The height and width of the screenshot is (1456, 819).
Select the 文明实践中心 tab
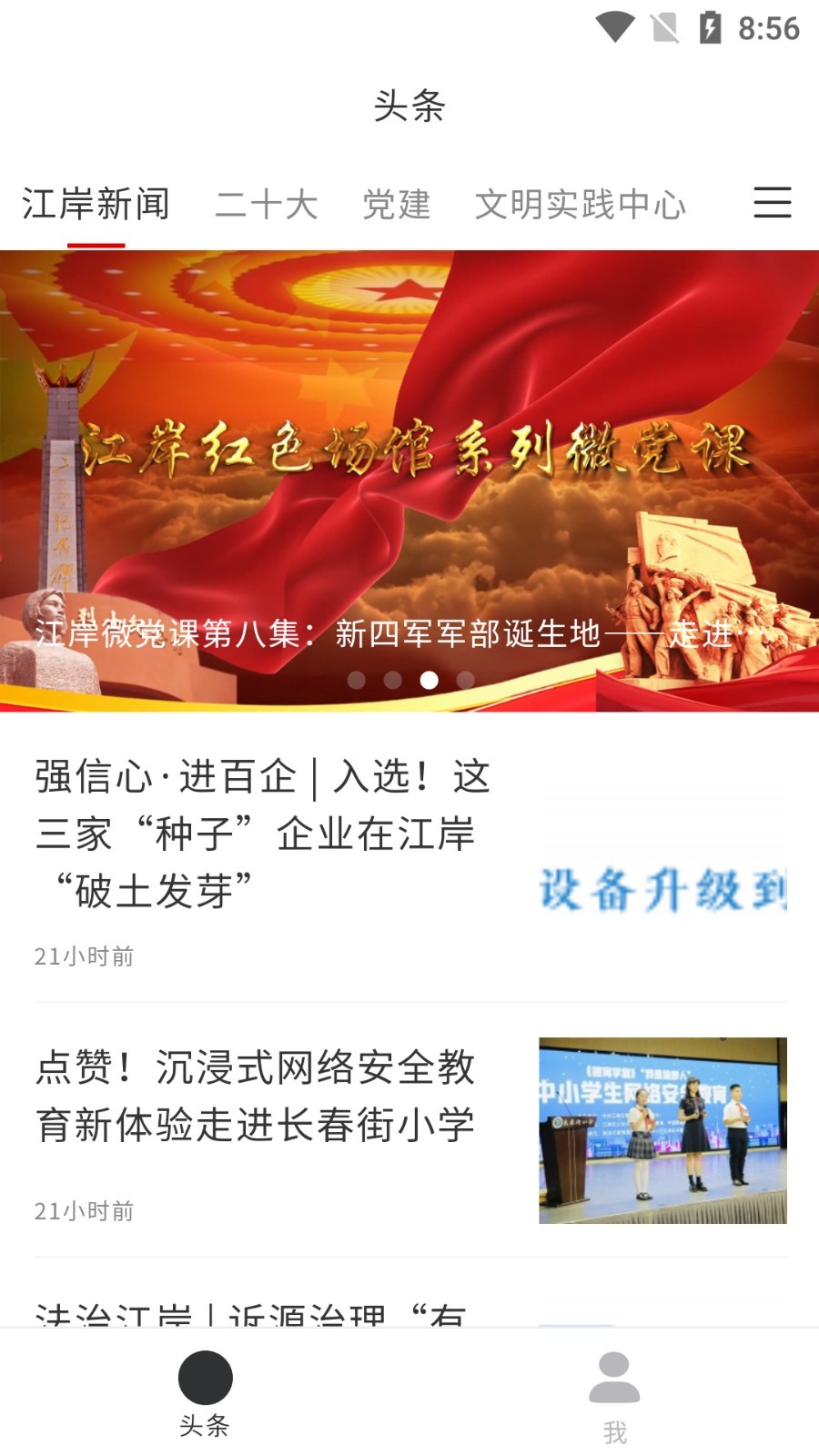point(581,204)
